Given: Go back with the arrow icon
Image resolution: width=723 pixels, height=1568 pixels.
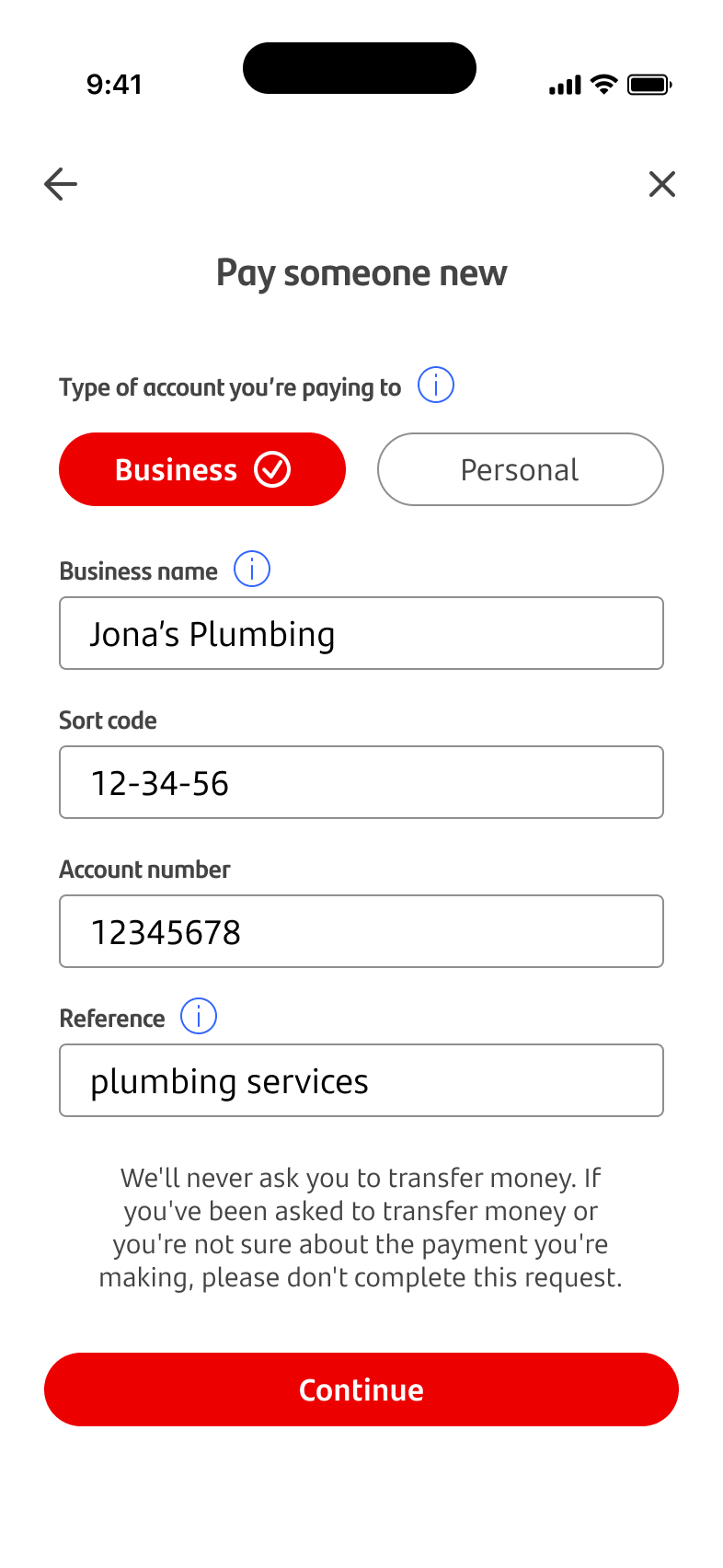Looking at the screenshot, I should point(61,184).
